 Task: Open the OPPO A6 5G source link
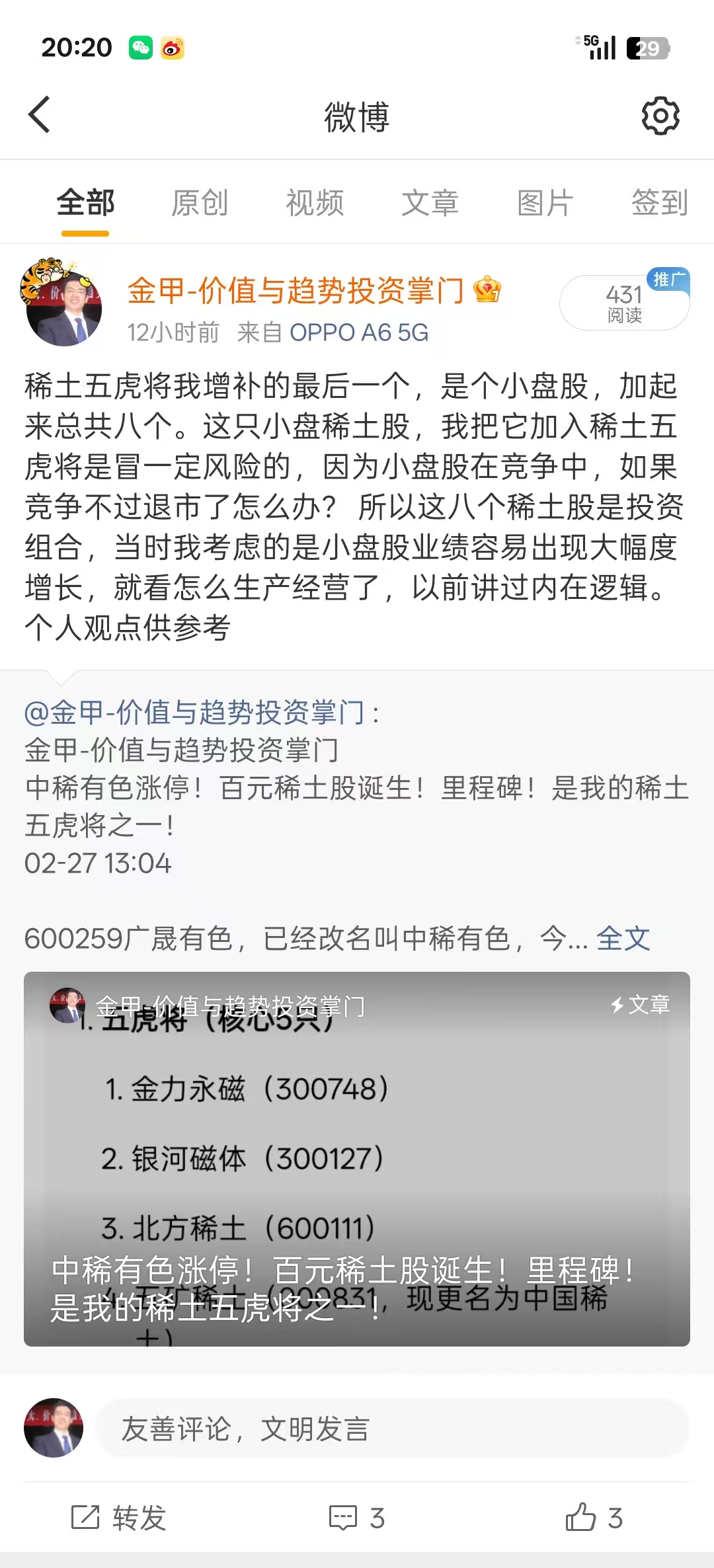359,333
